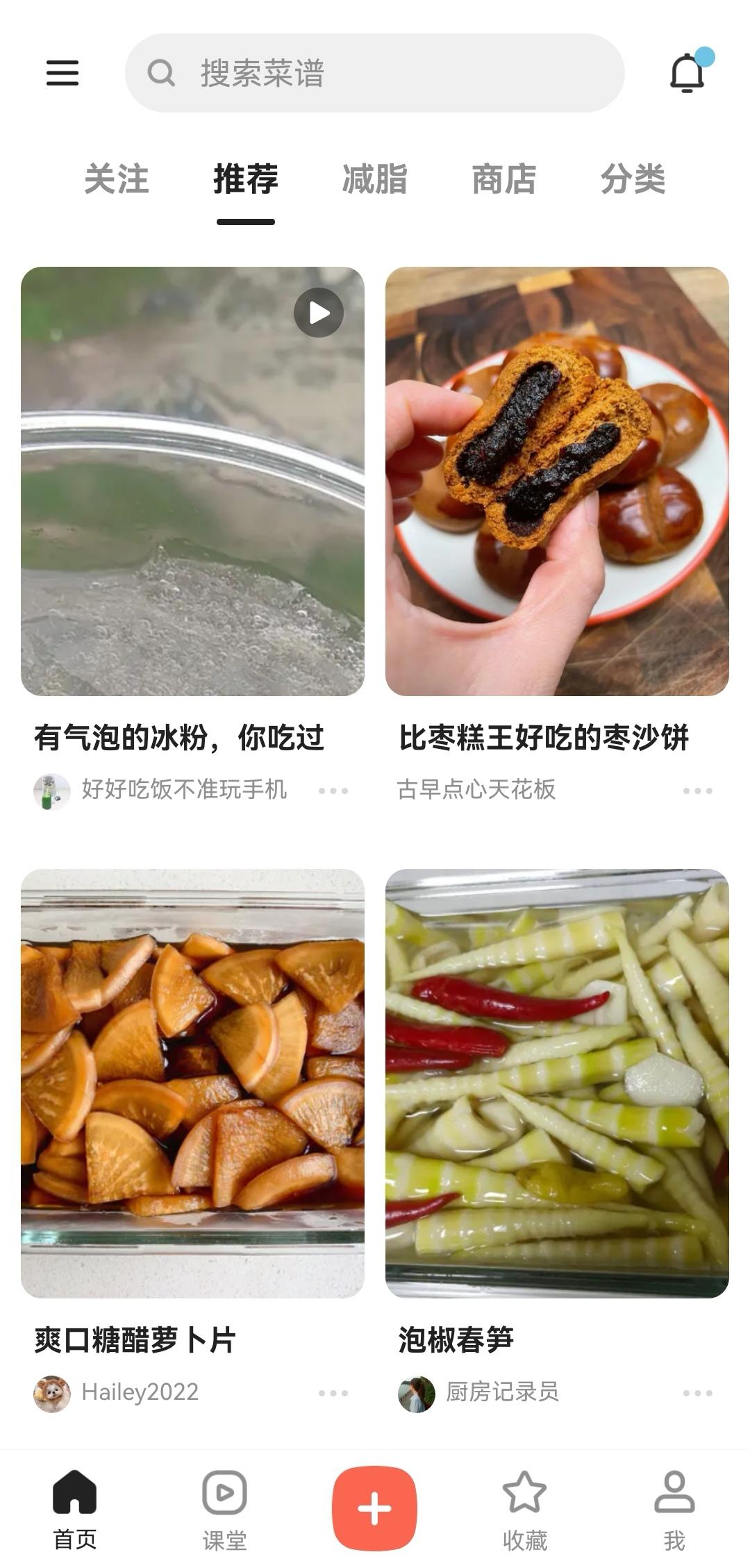Open the 泡椒春笋 recipe card
The width and height of the screenshot is (750, 1568).
[x=557, y=1083]
